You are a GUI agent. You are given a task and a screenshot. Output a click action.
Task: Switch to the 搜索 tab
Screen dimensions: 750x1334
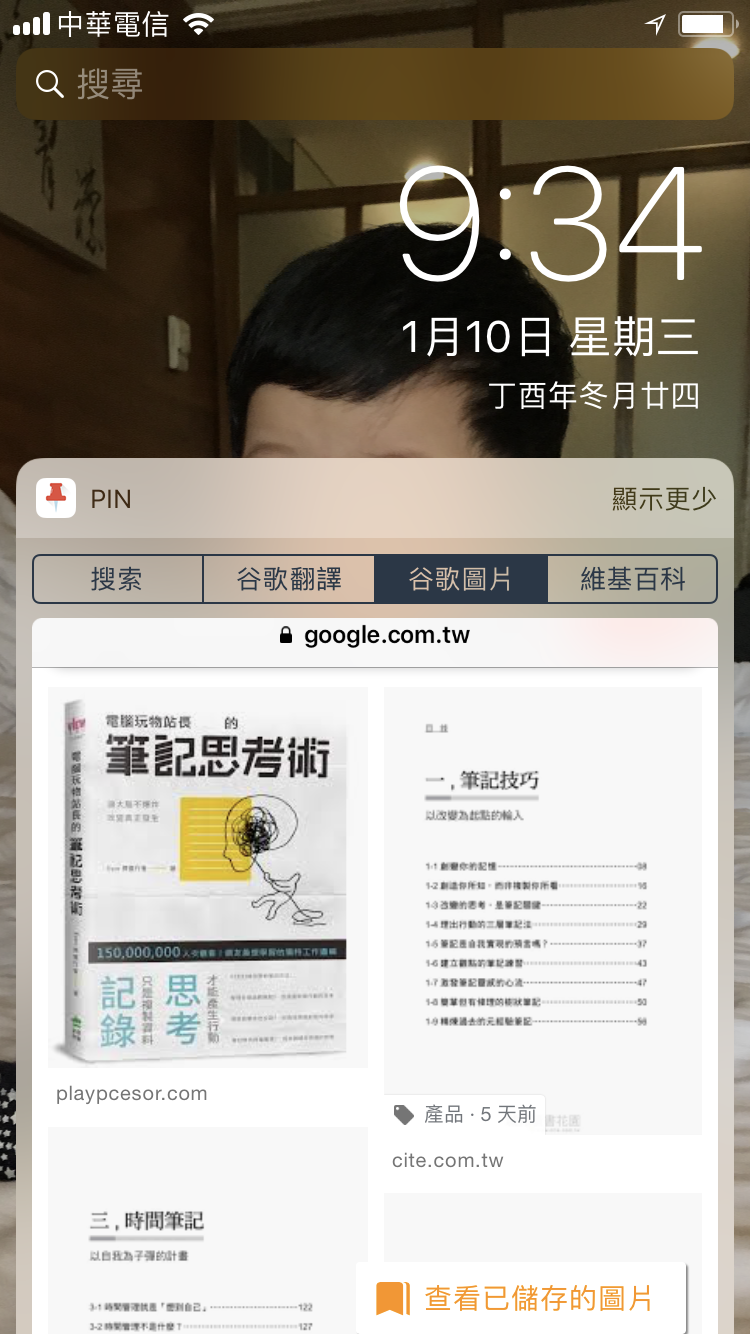[117, 579]
